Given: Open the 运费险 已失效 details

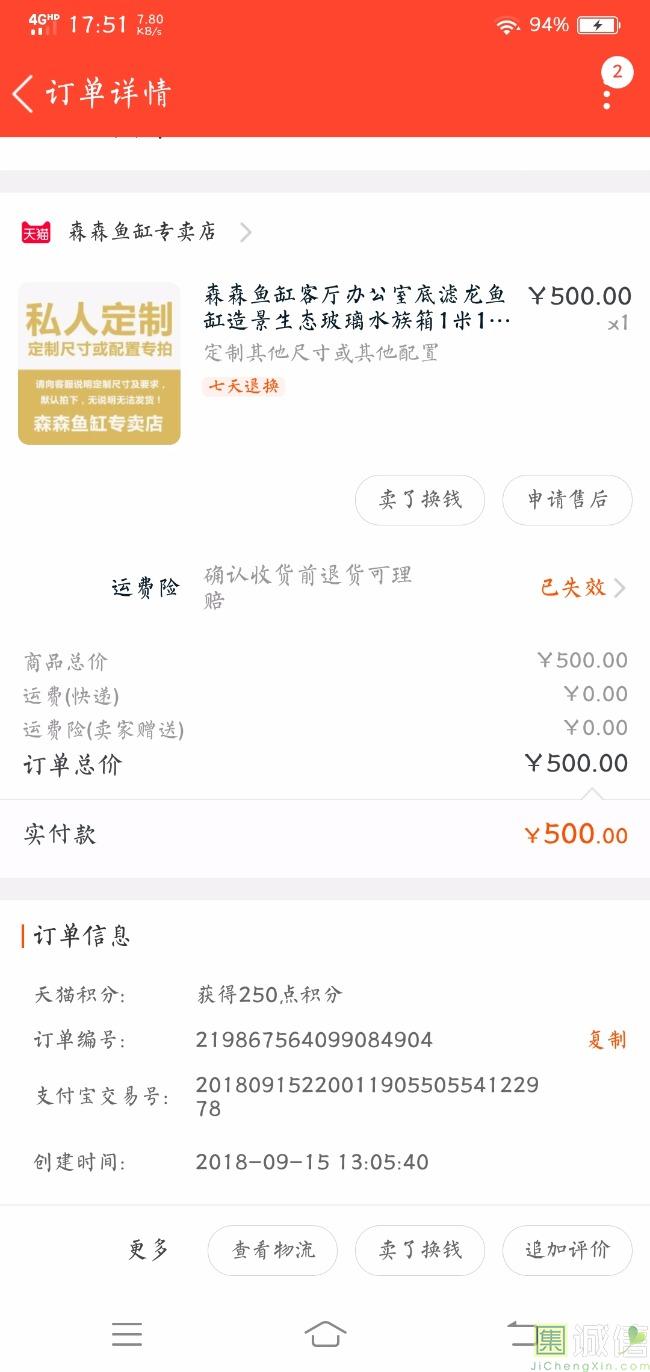Looking at the screenshot, I should 583,587.
